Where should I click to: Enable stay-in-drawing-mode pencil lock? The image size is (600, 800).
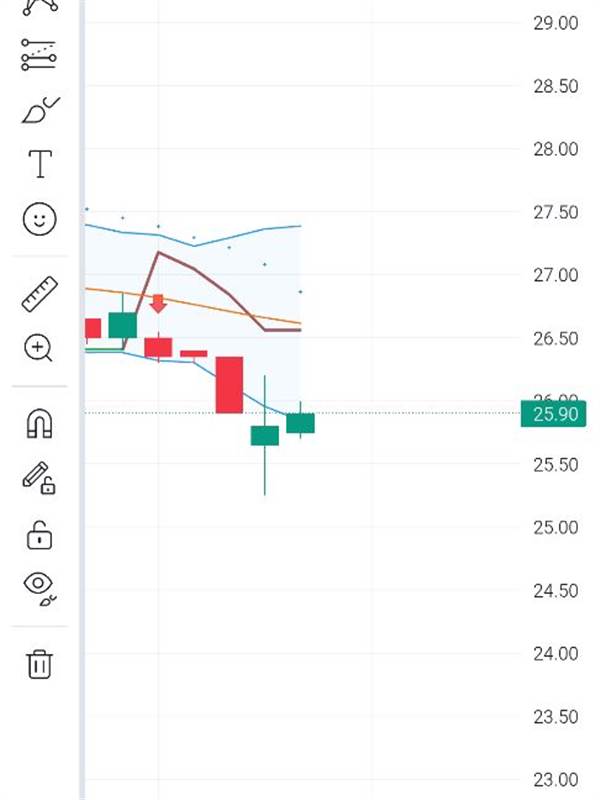click(39, 478)
